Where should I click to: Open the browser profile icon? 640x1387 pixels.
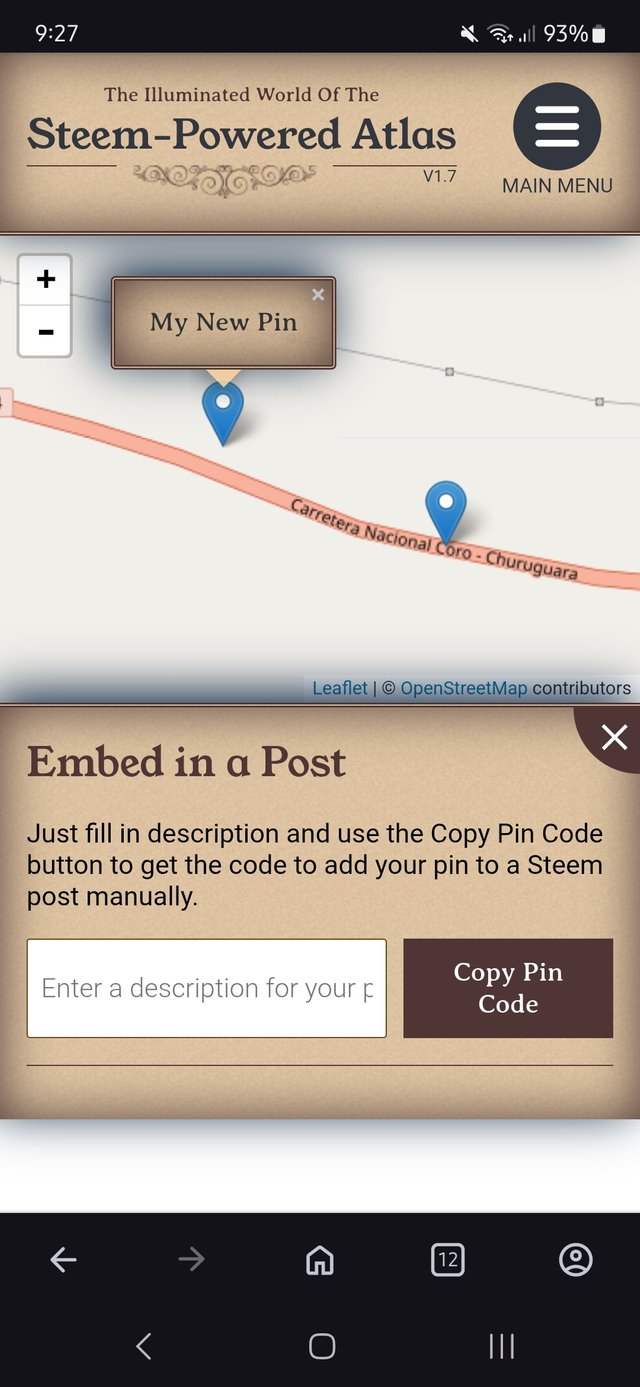coord(576,1260)
